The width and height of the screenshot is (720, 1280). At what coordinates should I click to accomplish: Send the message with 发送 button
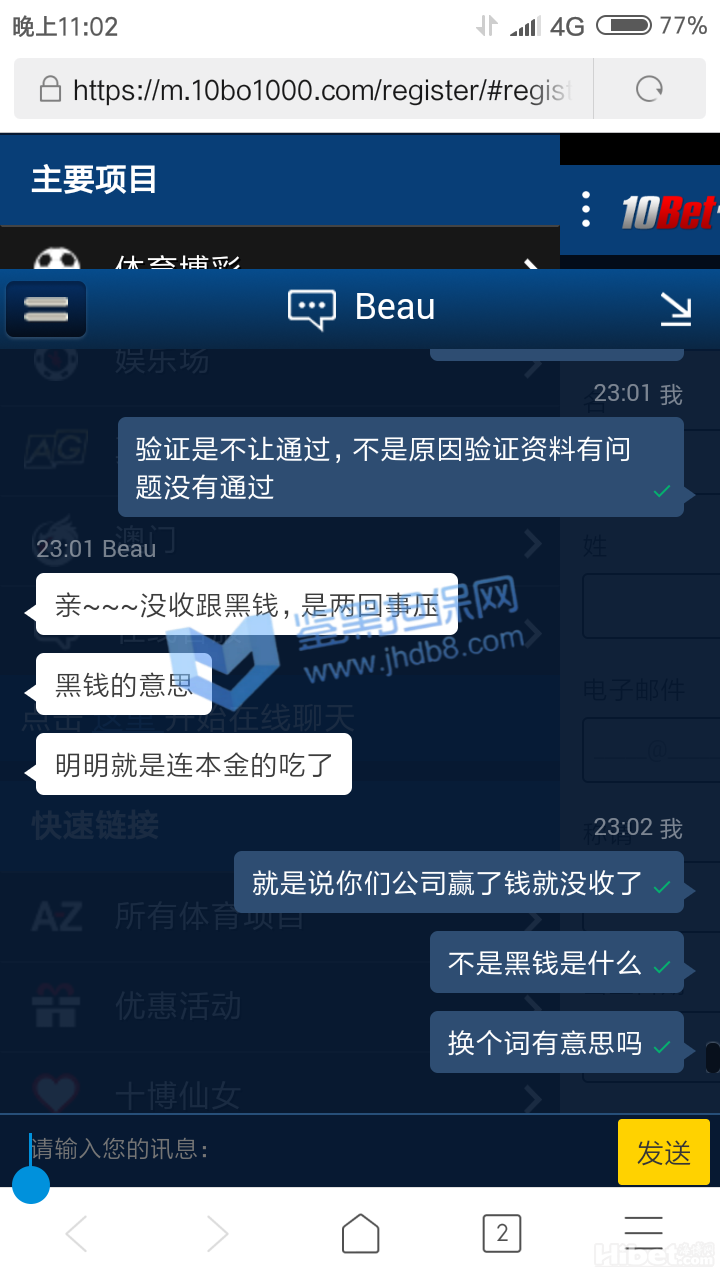click(x=663, y=1152)
